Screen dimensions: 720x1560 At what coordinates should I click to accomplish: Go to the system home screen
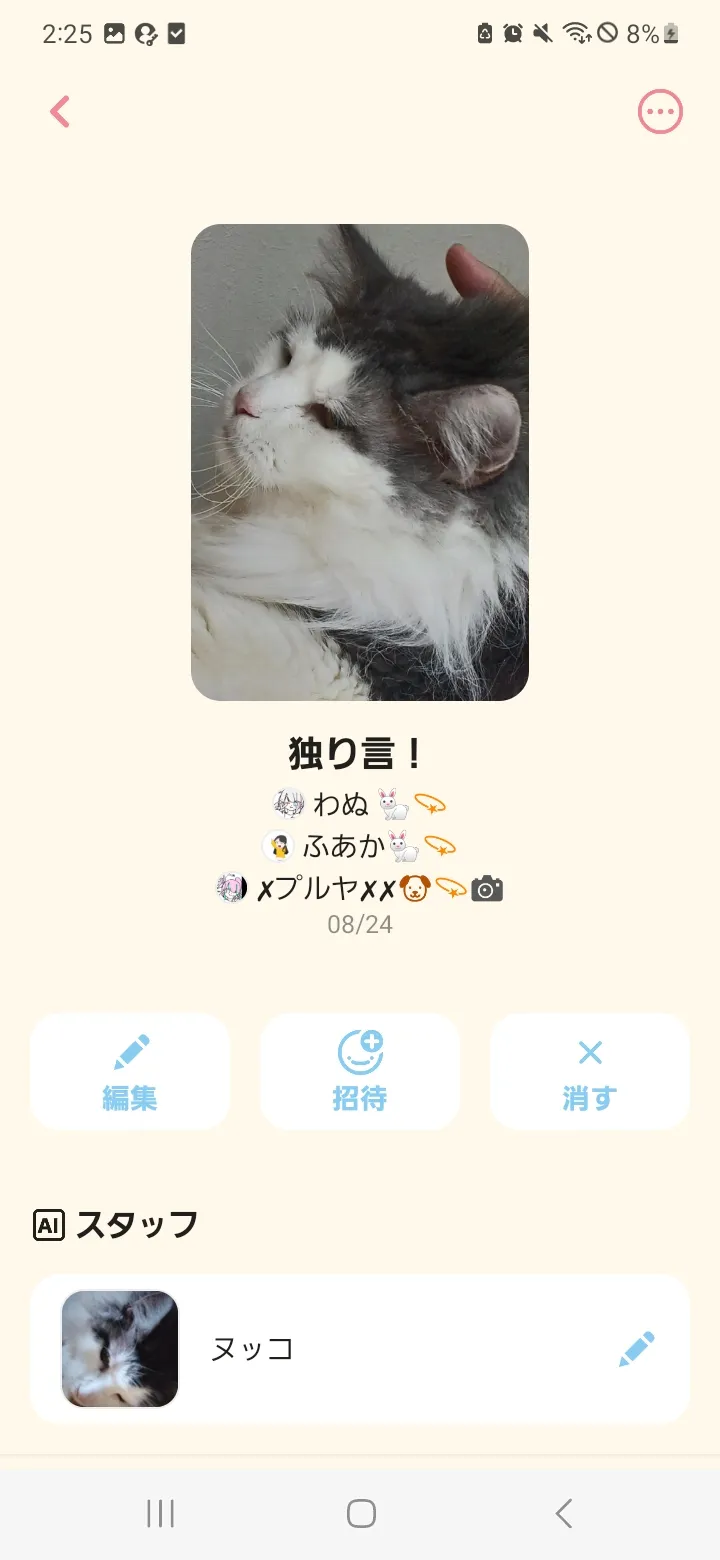point(361,1514)
